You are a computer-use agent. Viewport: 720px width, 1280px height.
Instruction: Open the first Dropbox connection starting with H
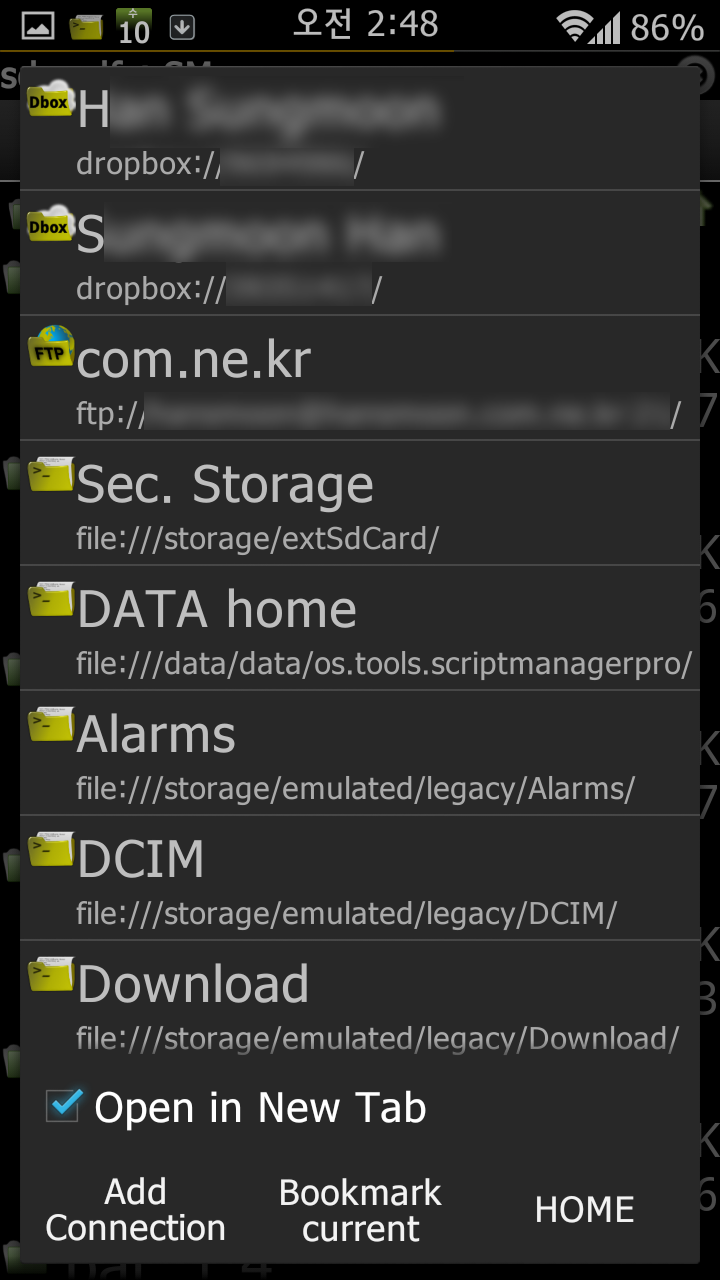[x=360, y=130]
